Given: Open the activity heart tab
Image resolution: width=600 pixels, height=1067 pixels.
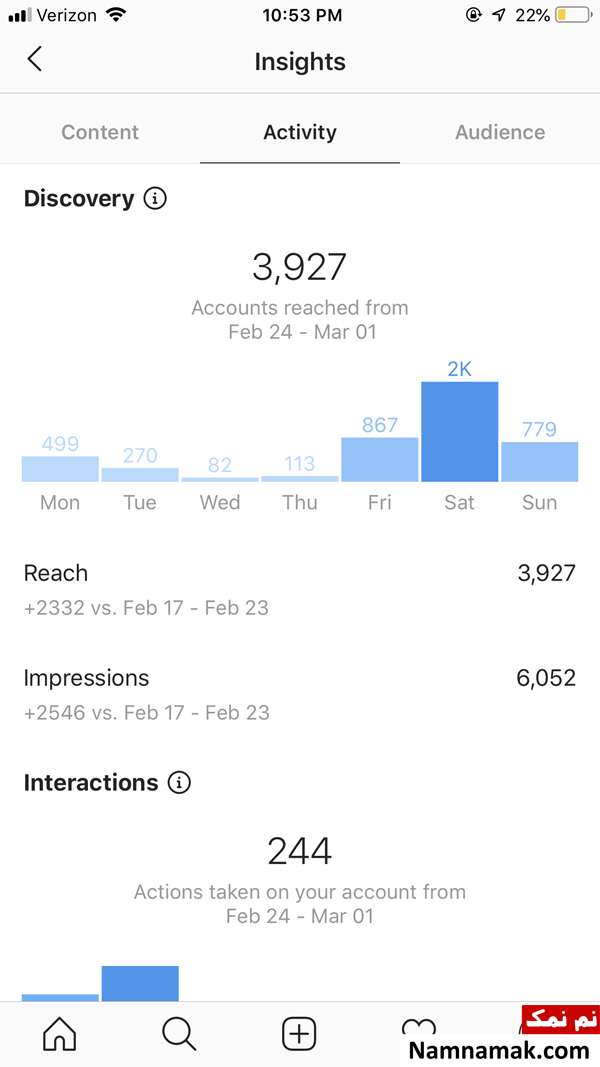Looking at the screenshot, I should 418,1029.
